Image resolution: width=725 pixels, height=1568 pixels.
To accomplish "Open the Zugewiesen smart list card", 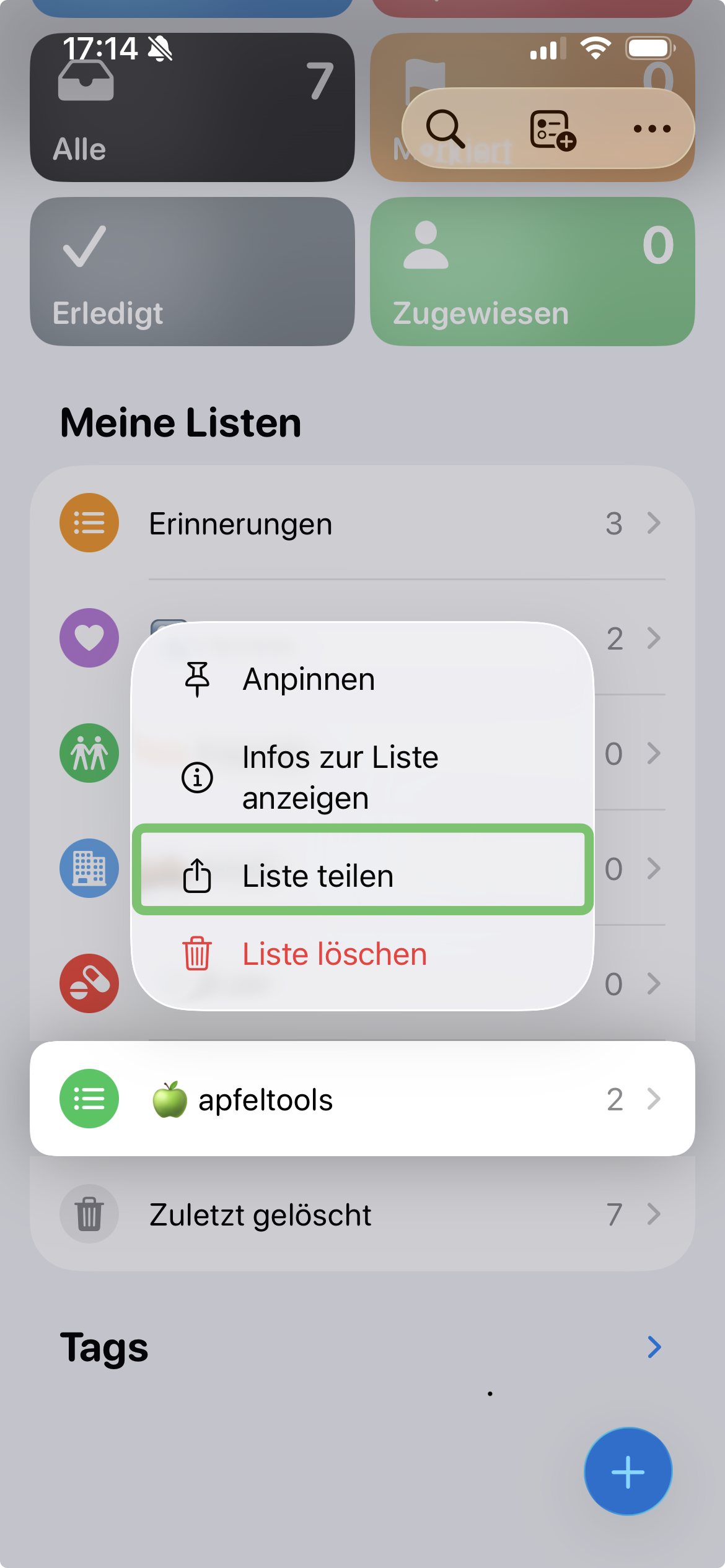I will (x=532, y=271).
